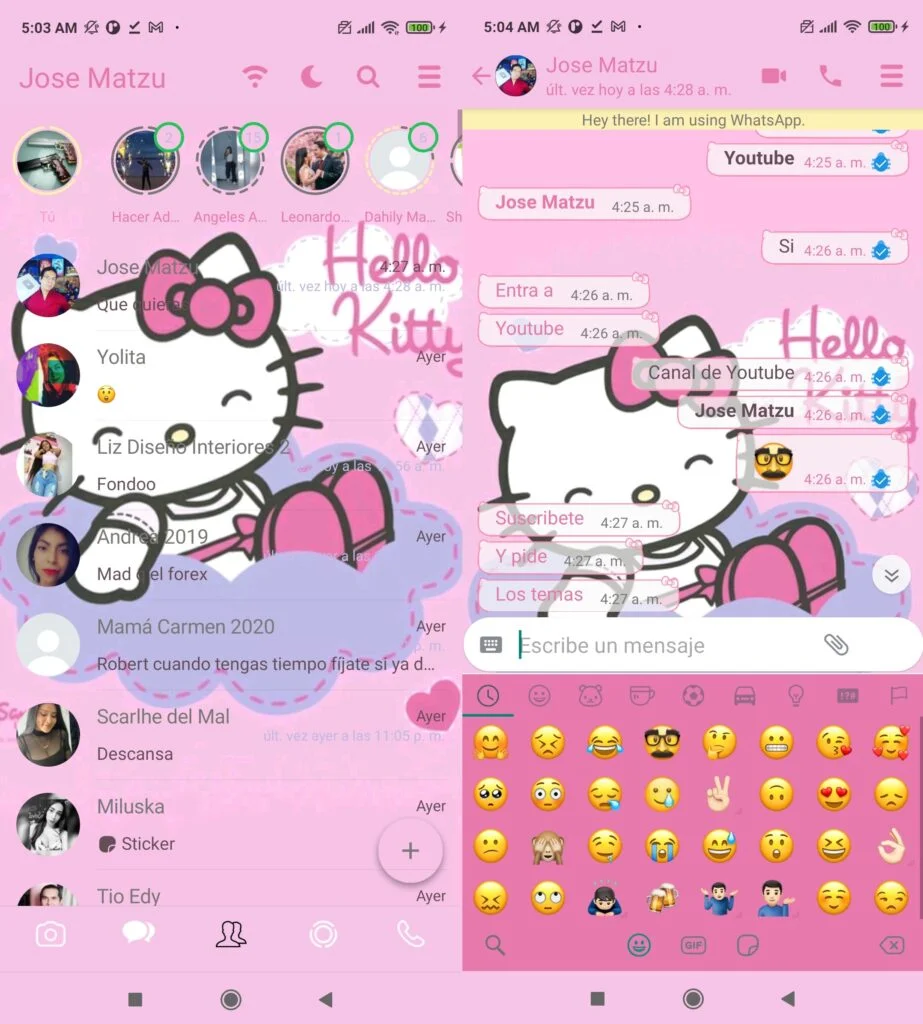Tap backspace in the emoji panel
The height and width of the screenshot is (1024, 923).
(891, 945)
